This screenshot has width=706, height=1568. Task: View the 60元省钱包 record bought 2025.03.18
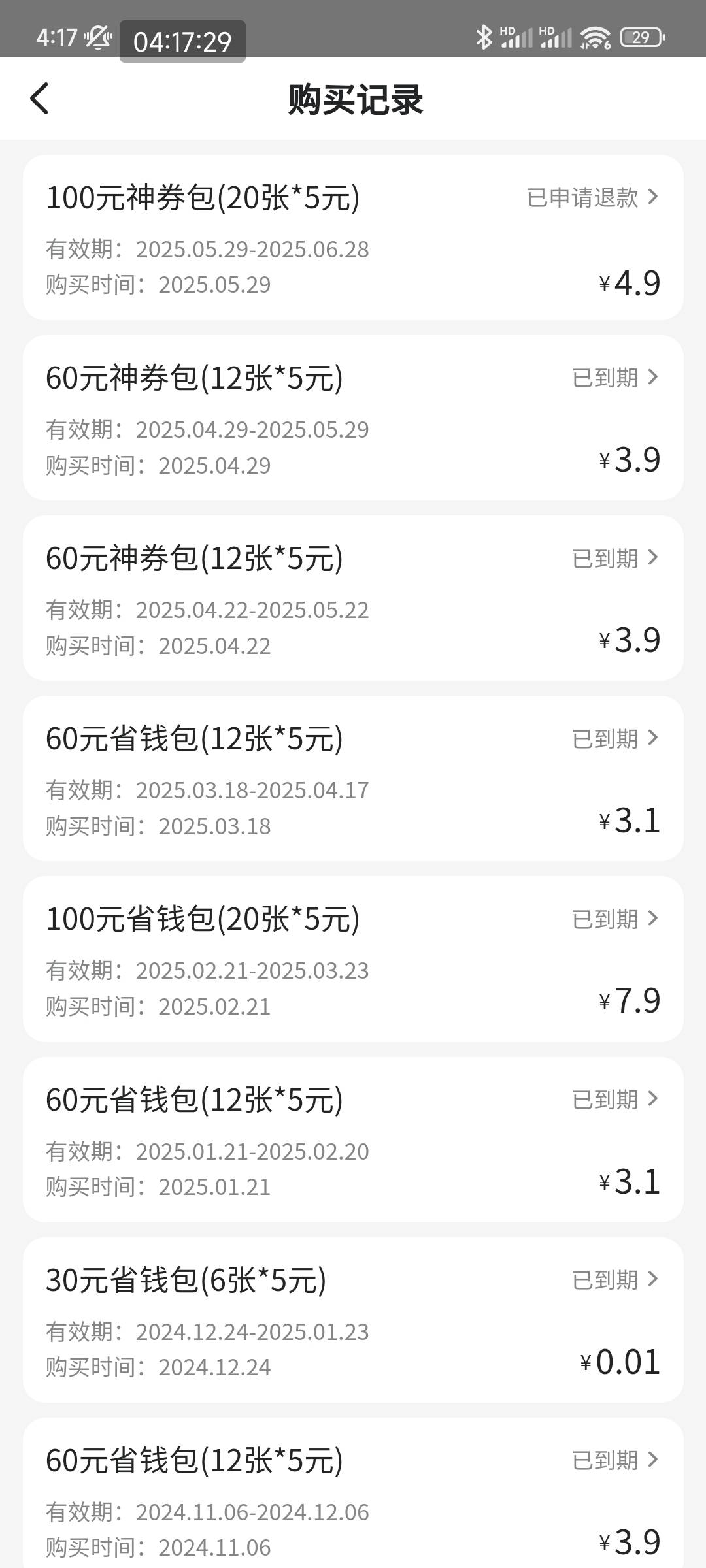point(353,779)
